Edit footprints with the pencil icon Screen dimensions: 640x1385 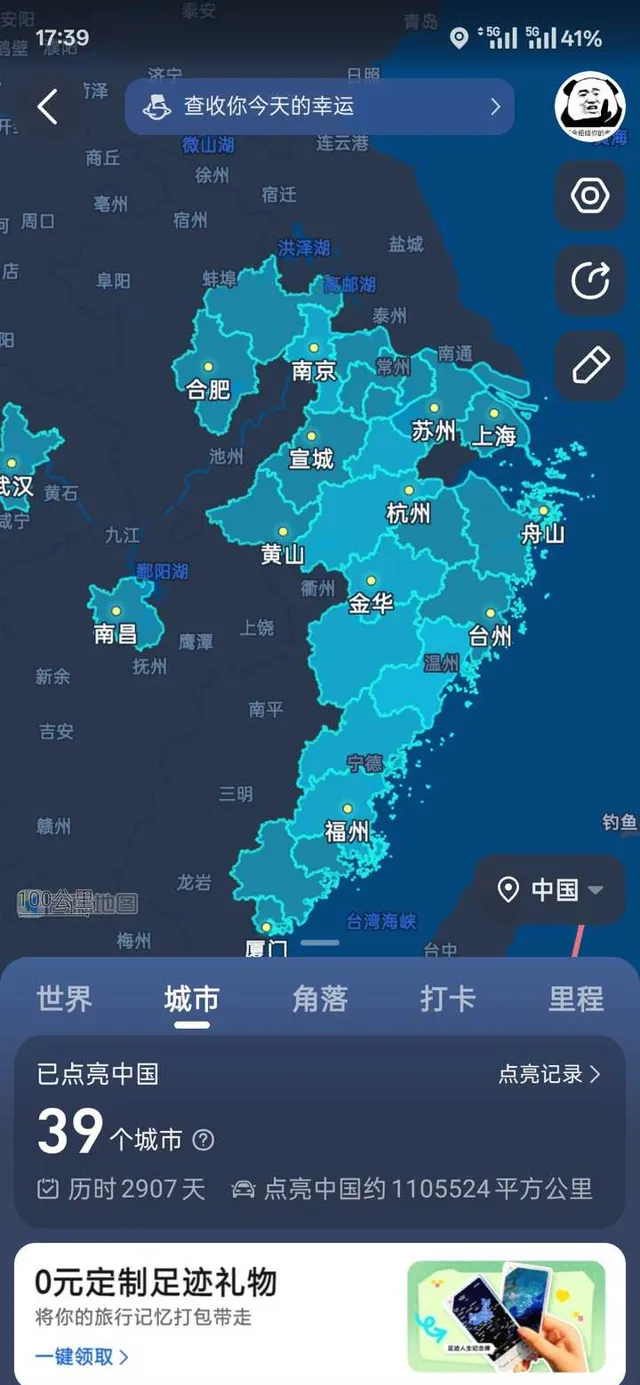(x=590, y=366)
